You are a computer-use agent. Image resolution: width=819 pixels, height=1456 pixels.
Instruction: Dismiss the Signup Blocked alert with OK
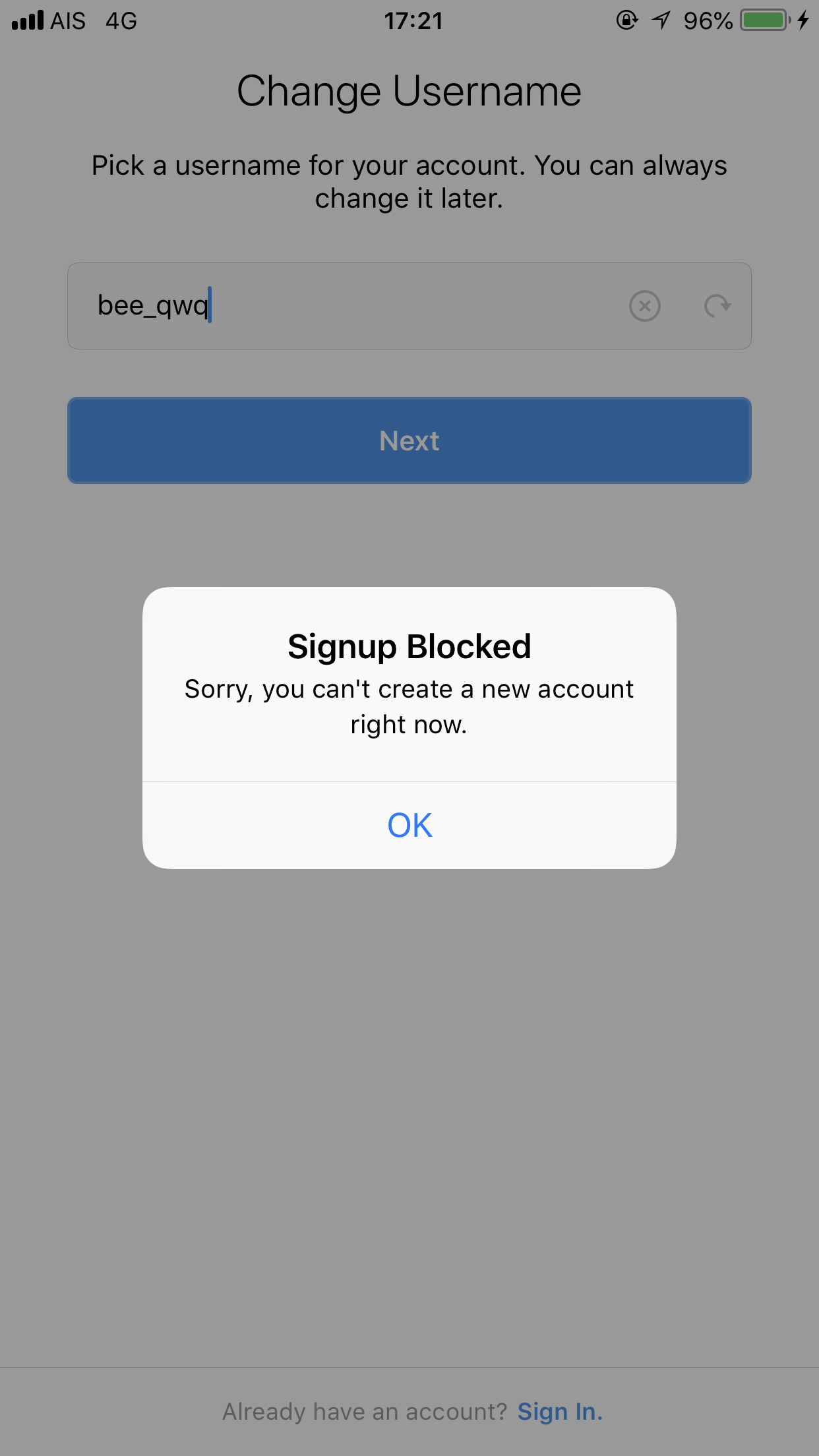coord(409,826)
